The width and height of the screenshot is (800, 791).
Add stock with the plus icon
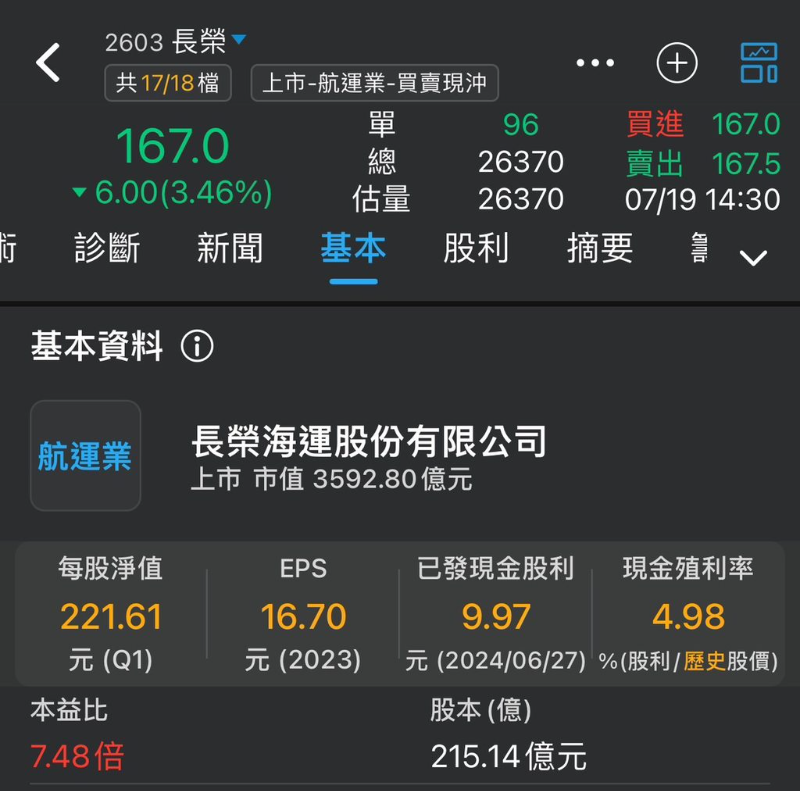point(677,63)
